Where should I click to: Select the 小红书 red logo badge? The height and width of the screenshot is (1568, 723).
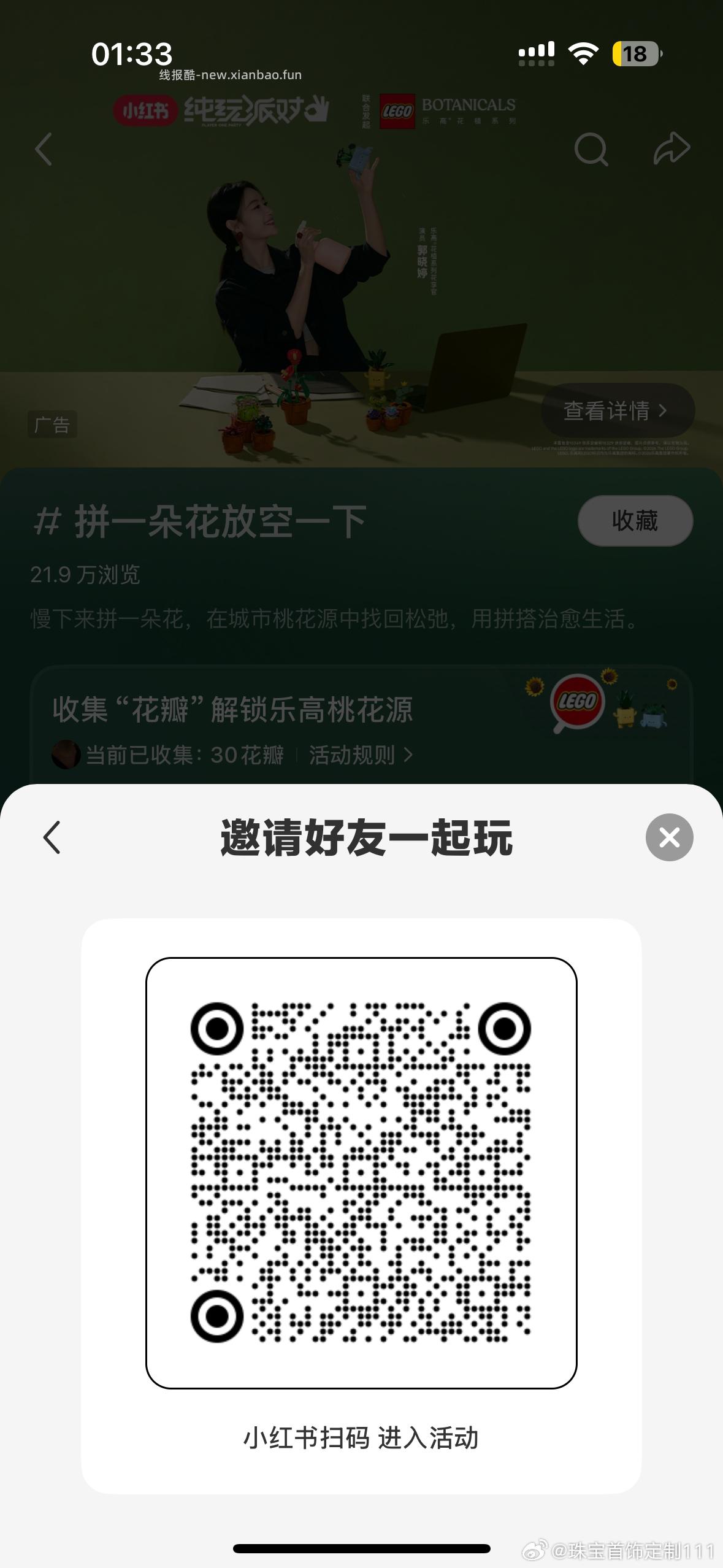pos(145,111)
